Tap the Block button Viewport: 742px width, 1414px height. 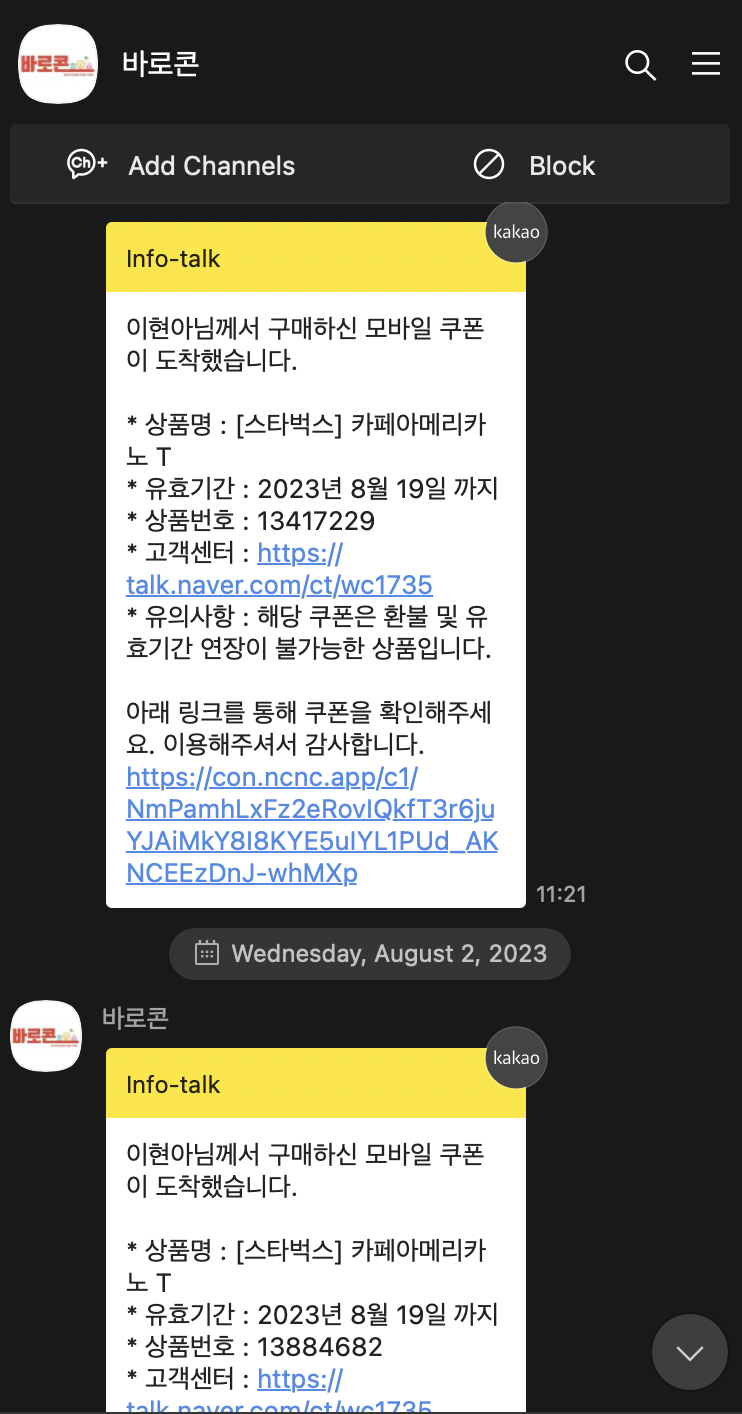point(562,164)
